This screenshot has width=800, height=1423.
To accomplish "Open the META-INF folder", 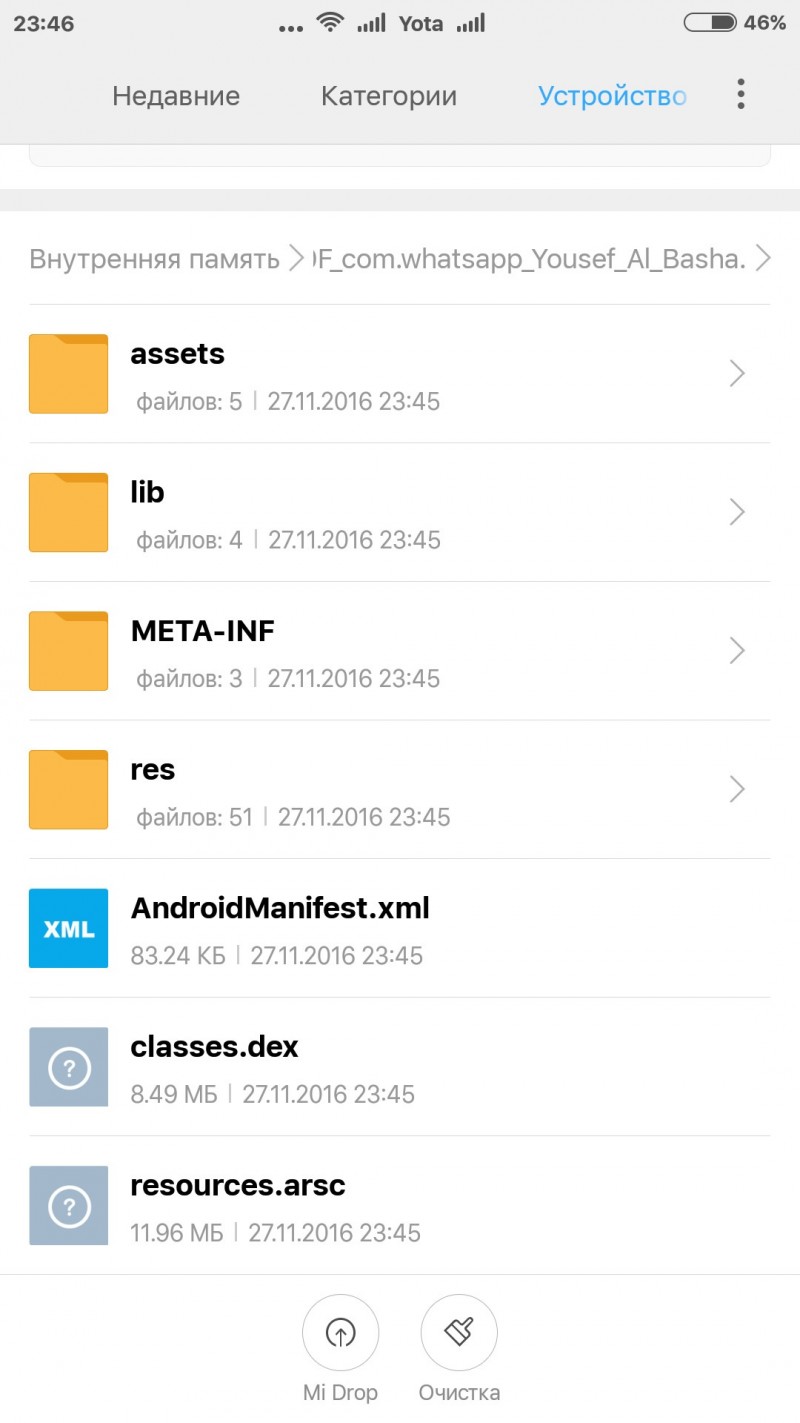I will (400, 651).
